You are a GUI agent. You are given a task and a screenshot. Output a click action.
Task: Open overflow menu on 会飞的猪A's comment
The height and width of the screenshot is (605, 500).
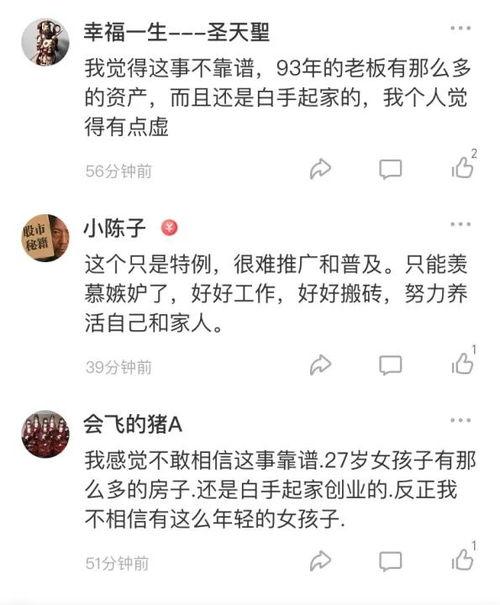(461, 420)
